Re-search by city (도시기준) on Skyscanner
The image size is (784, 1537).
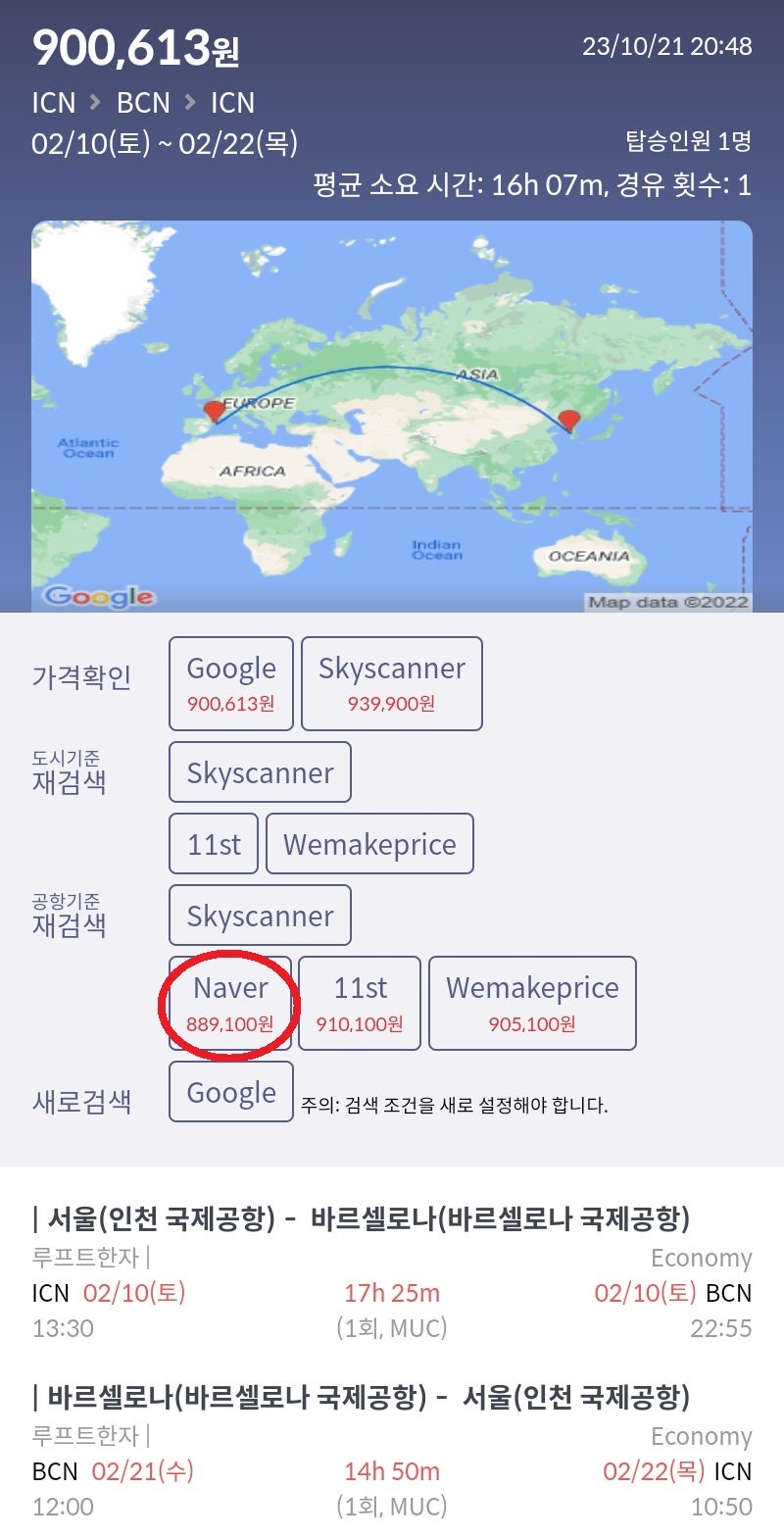pyautogui.click(x=260, y=772)
